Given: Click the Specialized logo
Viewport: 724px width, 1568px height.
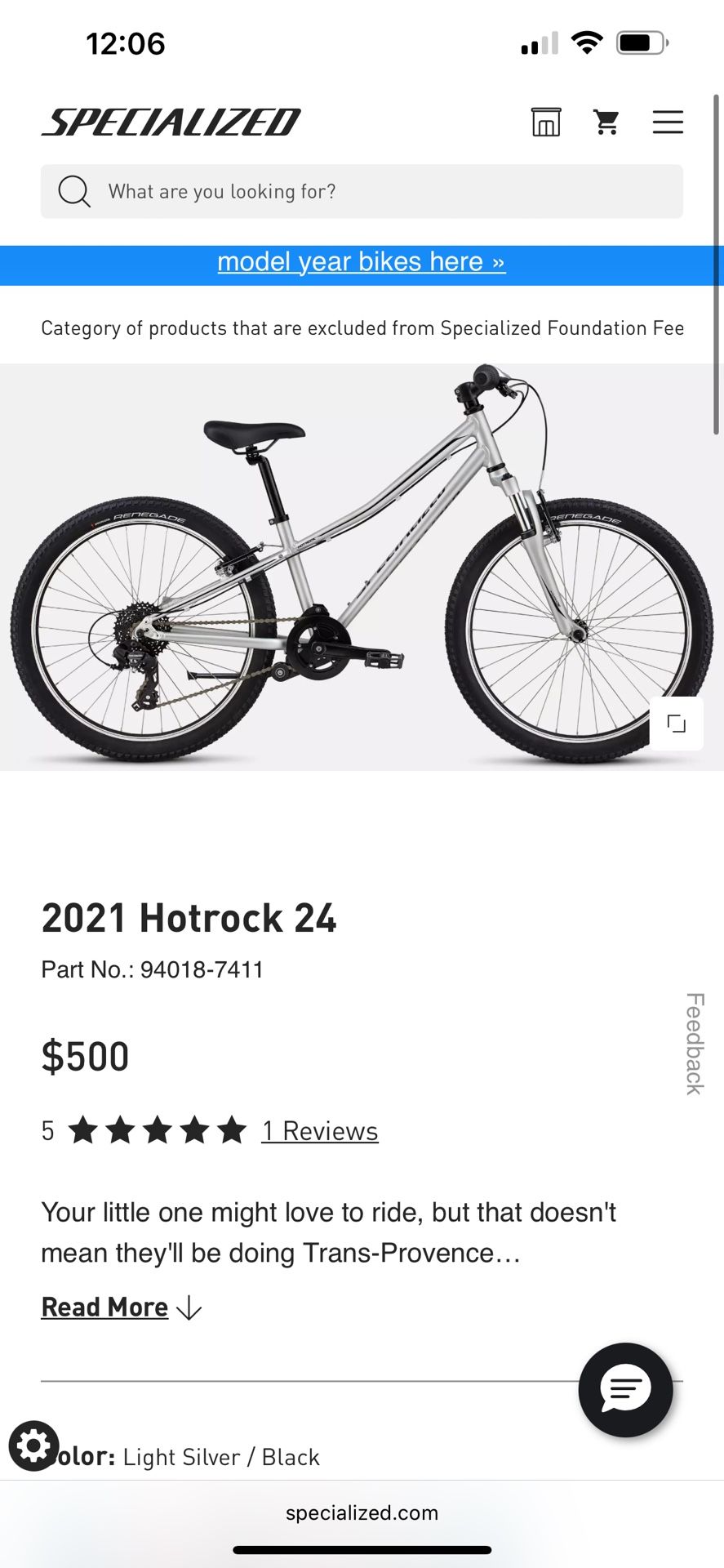Looking at the screenshot, I should (x=171, y=122).
